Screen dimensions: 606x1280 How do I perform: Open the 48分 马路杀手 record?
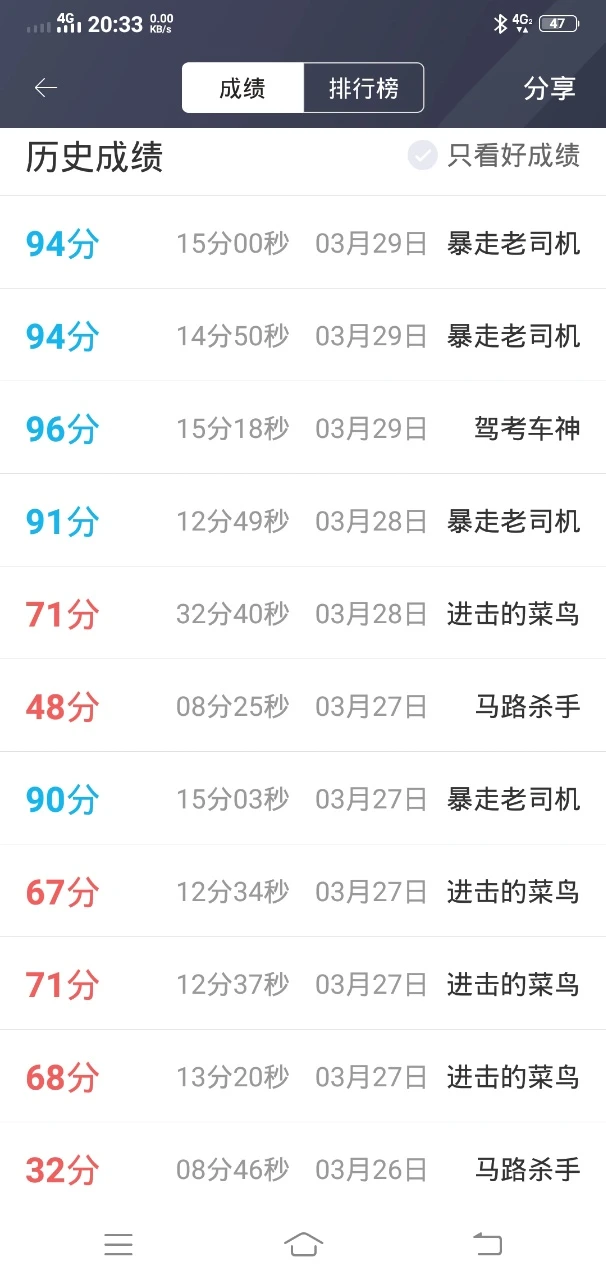[303, 706]
